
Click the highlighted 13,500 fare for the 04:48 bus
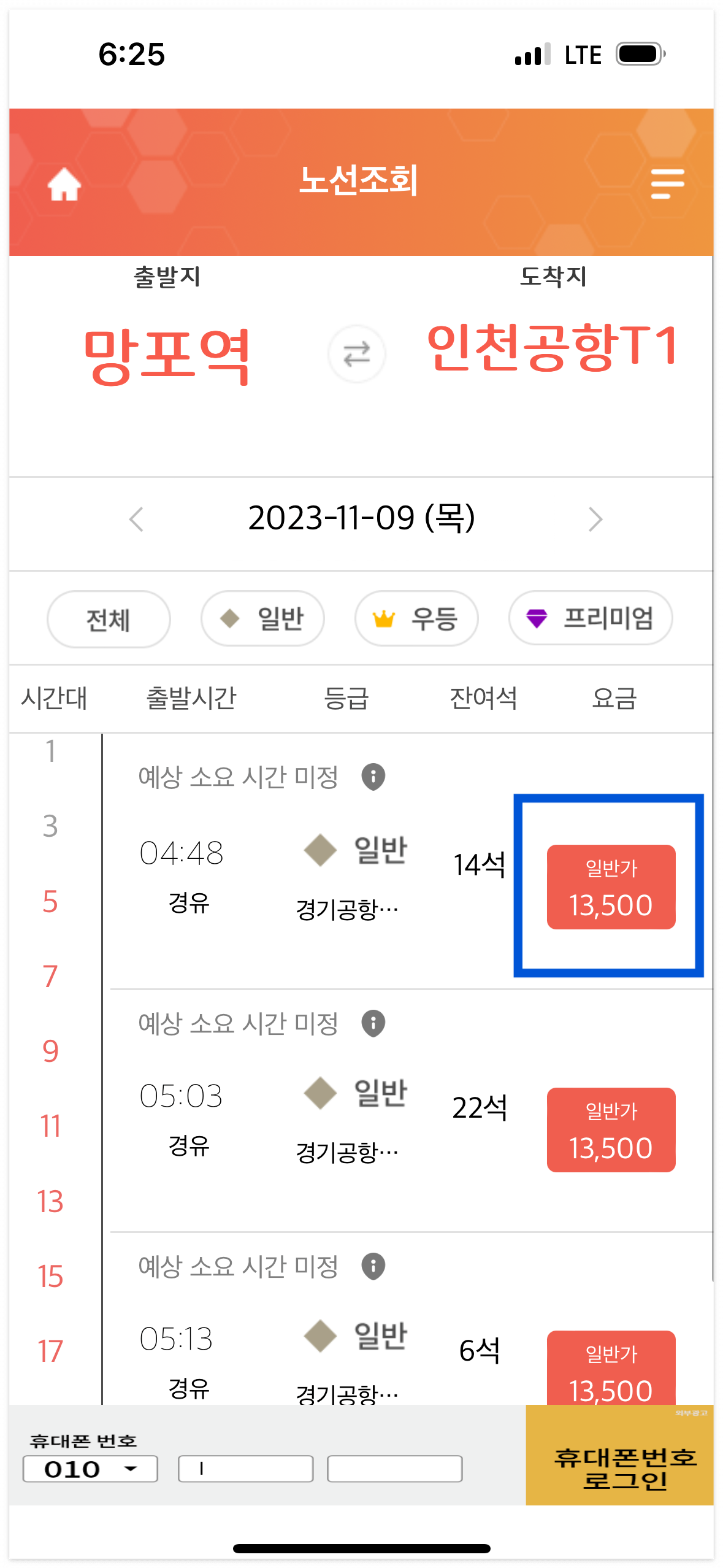(x=611, y=886)
